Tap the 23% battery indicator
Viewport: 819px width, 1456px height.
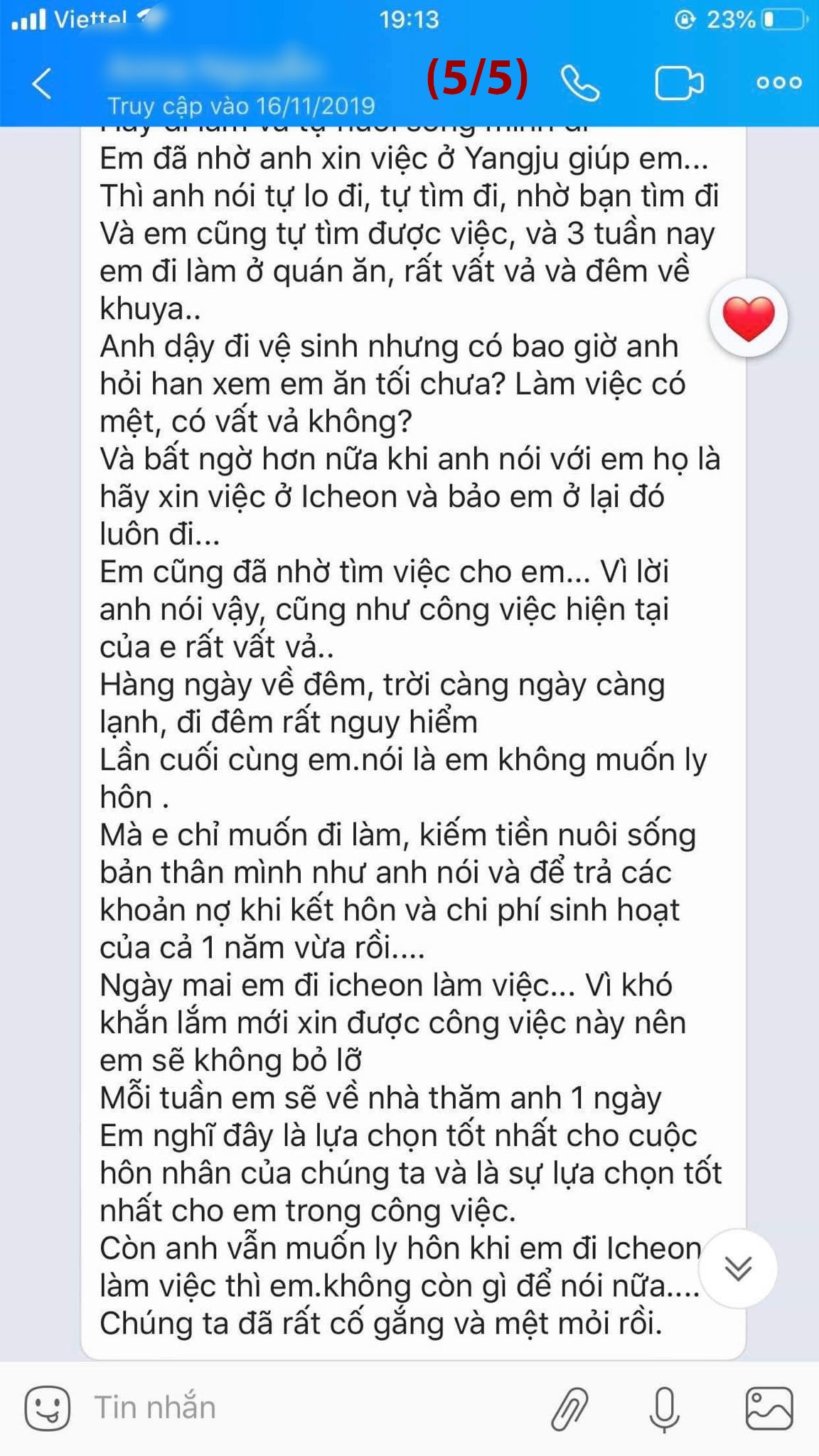735,19
